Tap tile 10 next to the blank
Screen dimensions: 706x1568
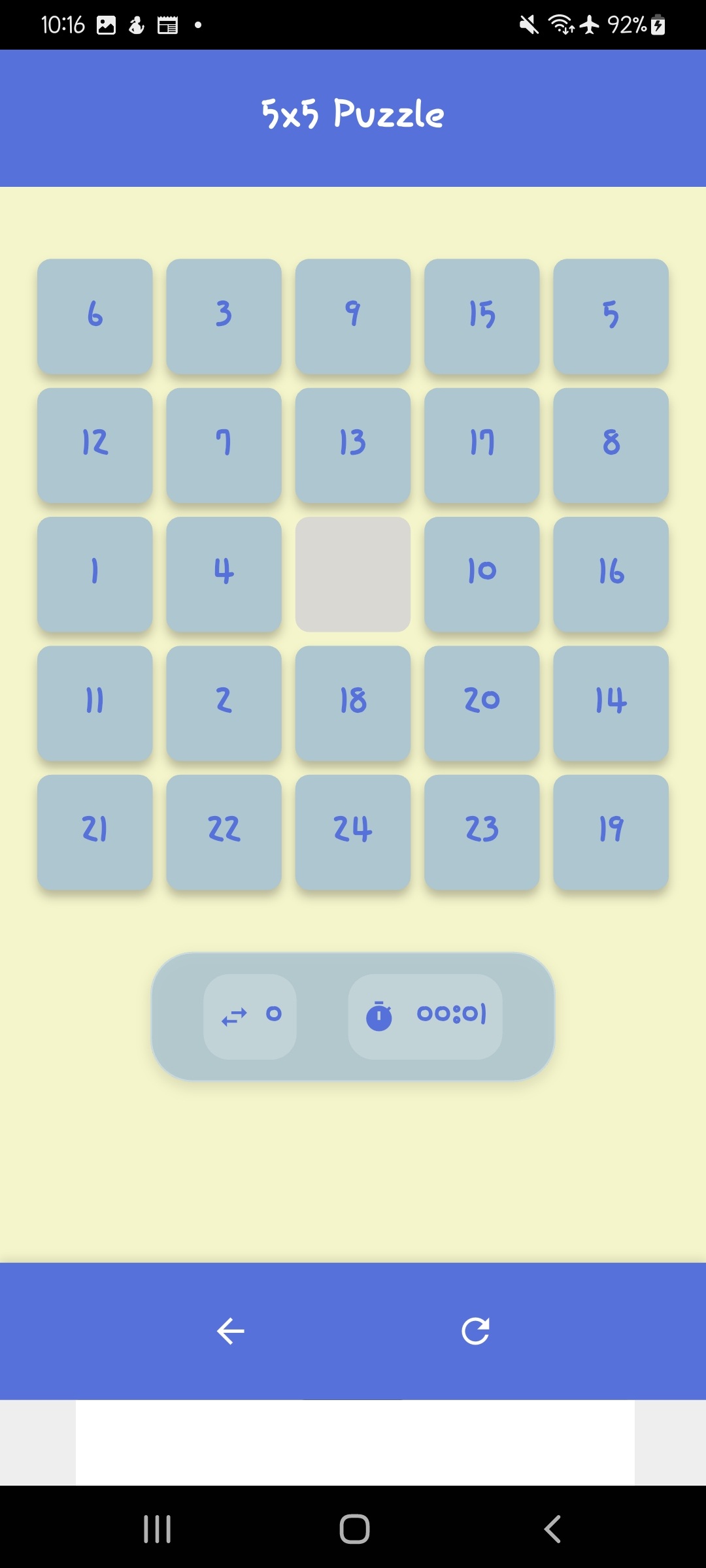[482, 574]
